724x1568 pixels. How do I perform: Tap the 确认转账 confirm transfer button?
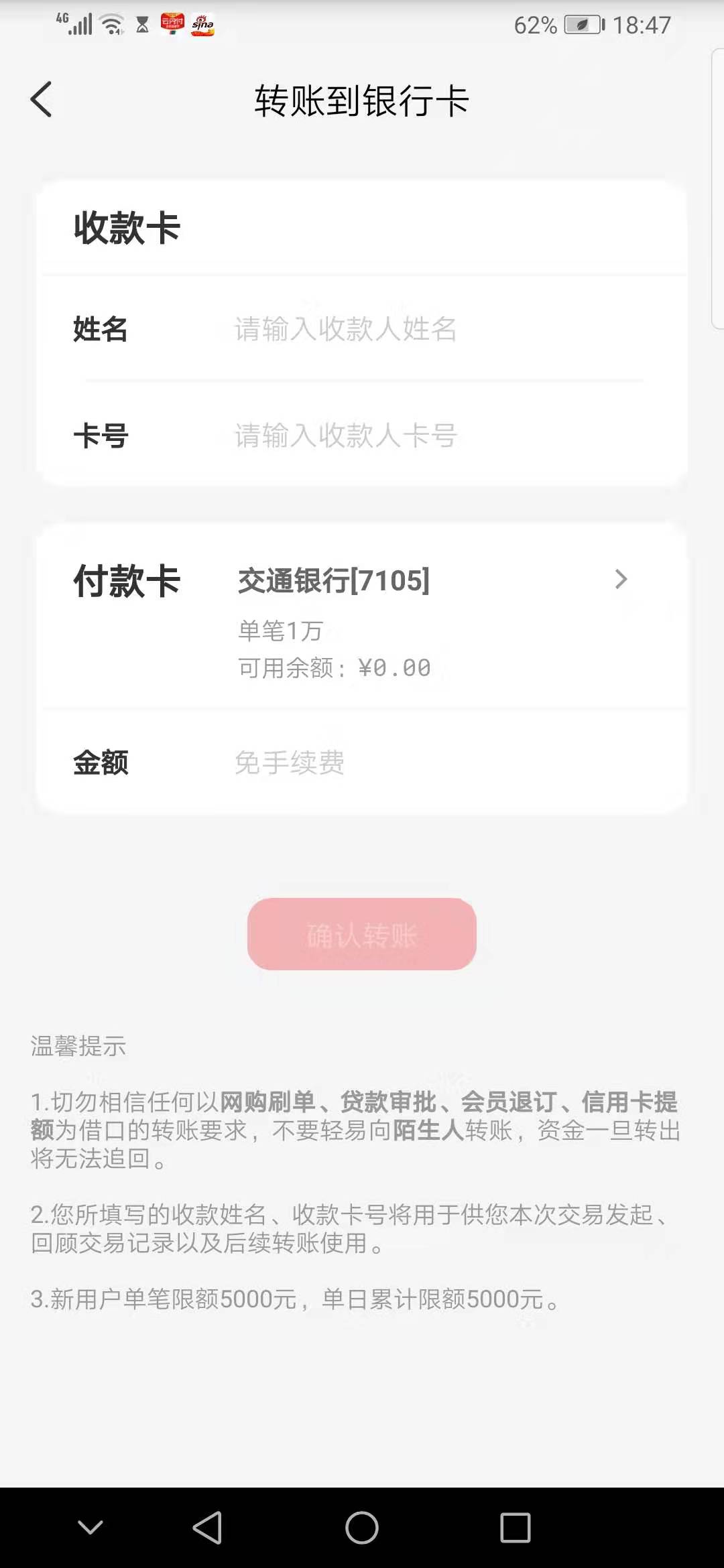click(x=361, y=935)
